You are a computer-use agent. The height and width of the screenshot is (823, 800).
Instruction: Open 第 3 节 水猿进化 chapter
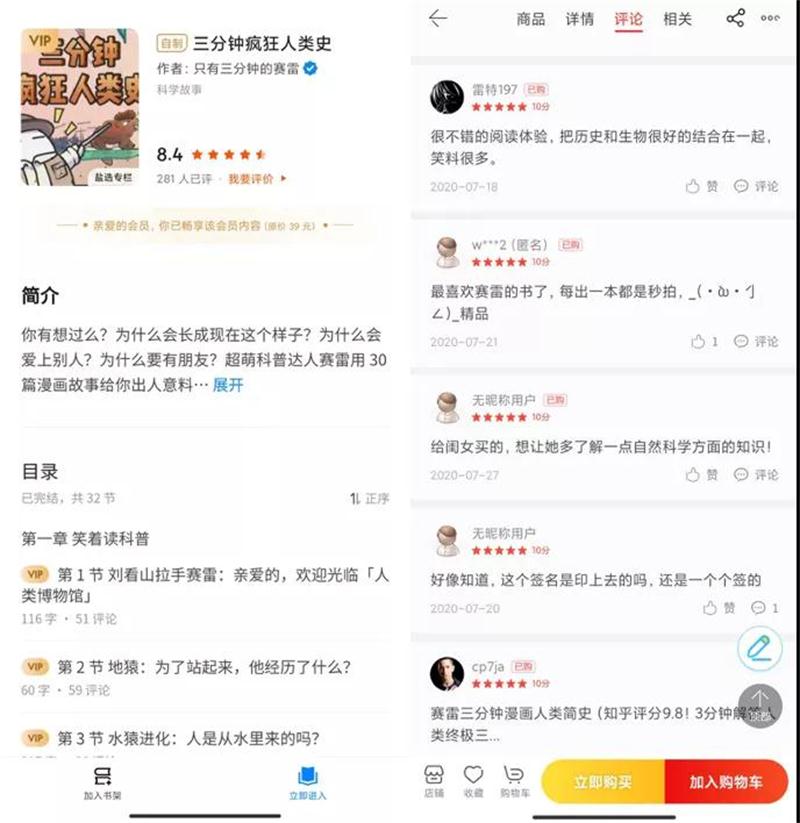pos(188,739)
